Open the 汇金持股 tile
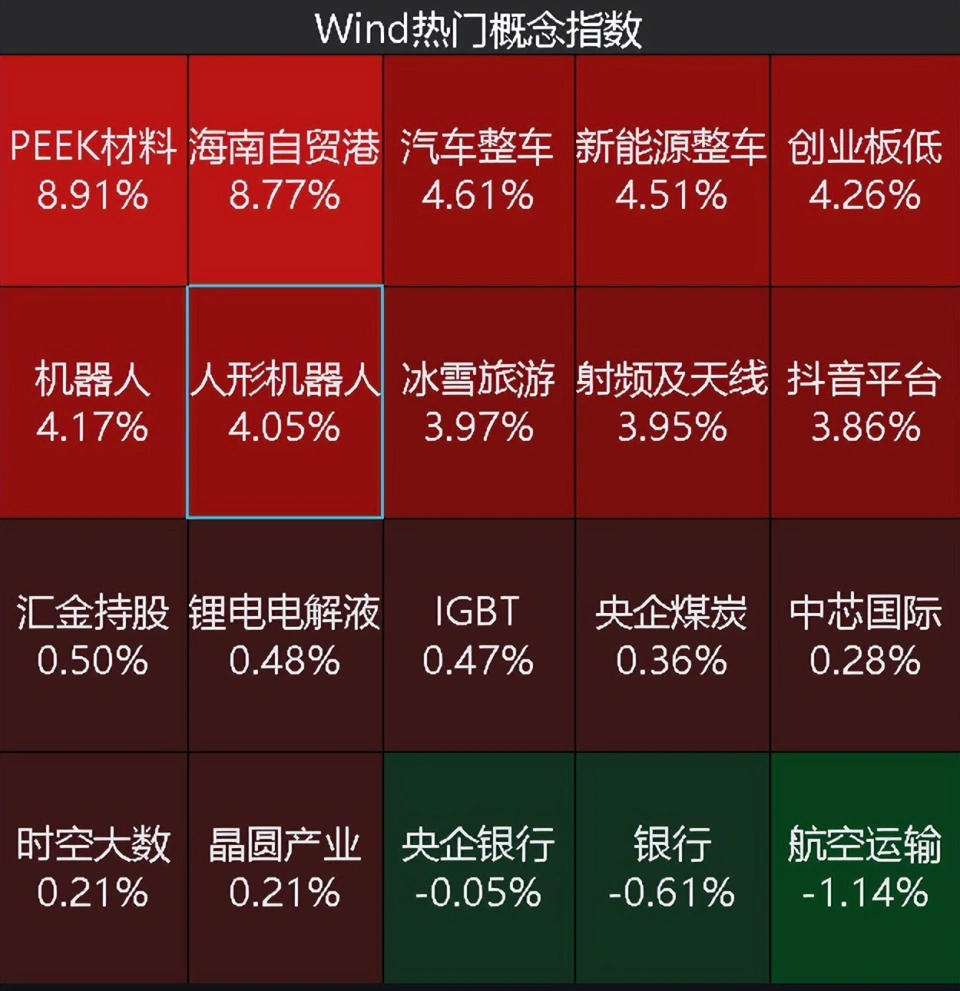Screen dimensions: 960x991 pos(93,635)
